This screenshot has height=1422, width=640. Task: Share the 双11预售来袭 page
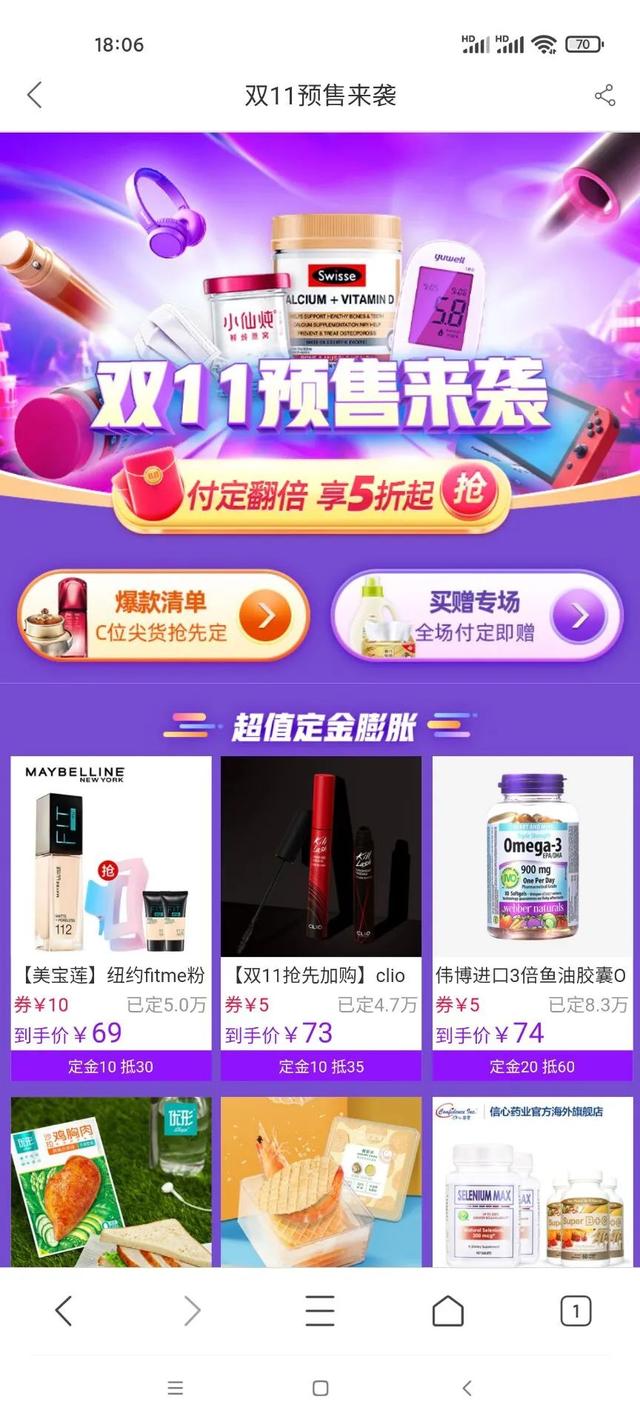[x=604, y=95]
